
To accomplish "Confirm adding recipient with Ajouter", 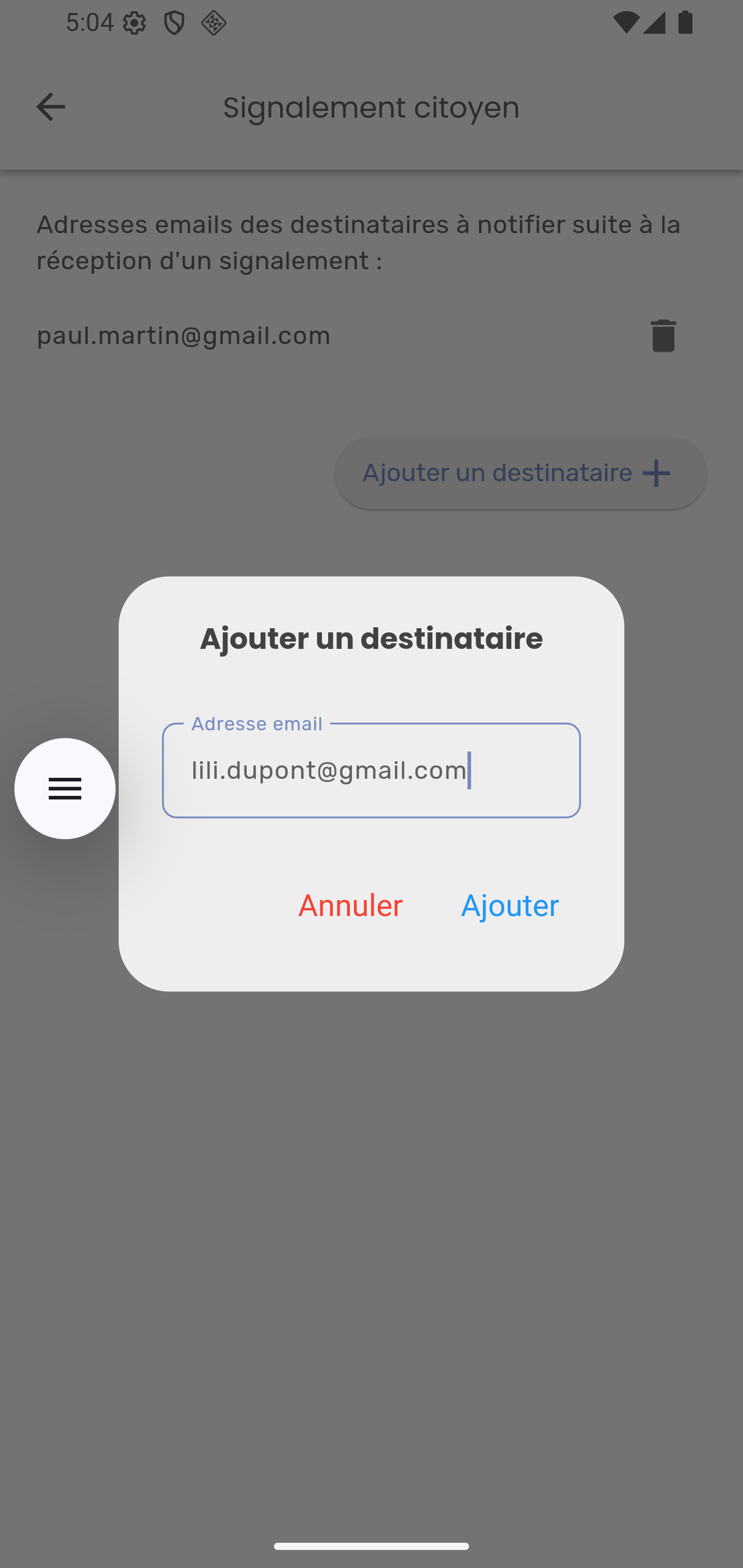I will click(x=509, y=905).
